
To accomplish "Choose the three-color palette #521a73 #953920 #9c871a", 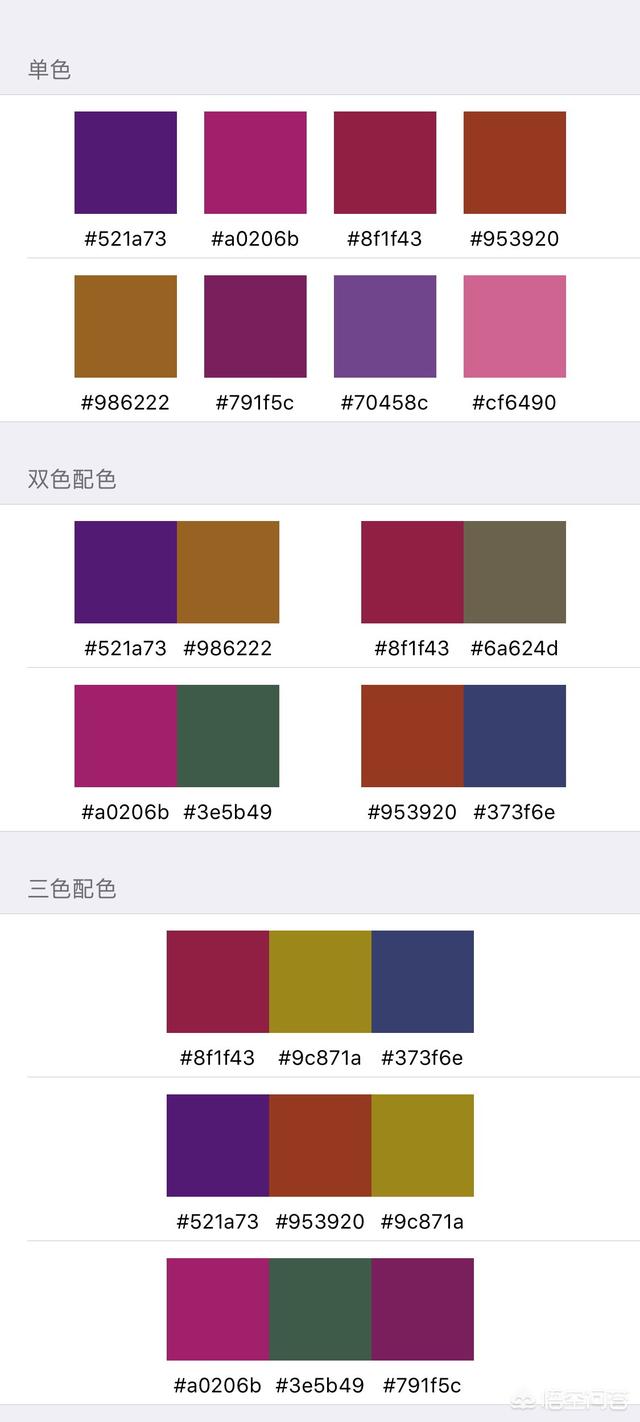I will coord(320,1145).
